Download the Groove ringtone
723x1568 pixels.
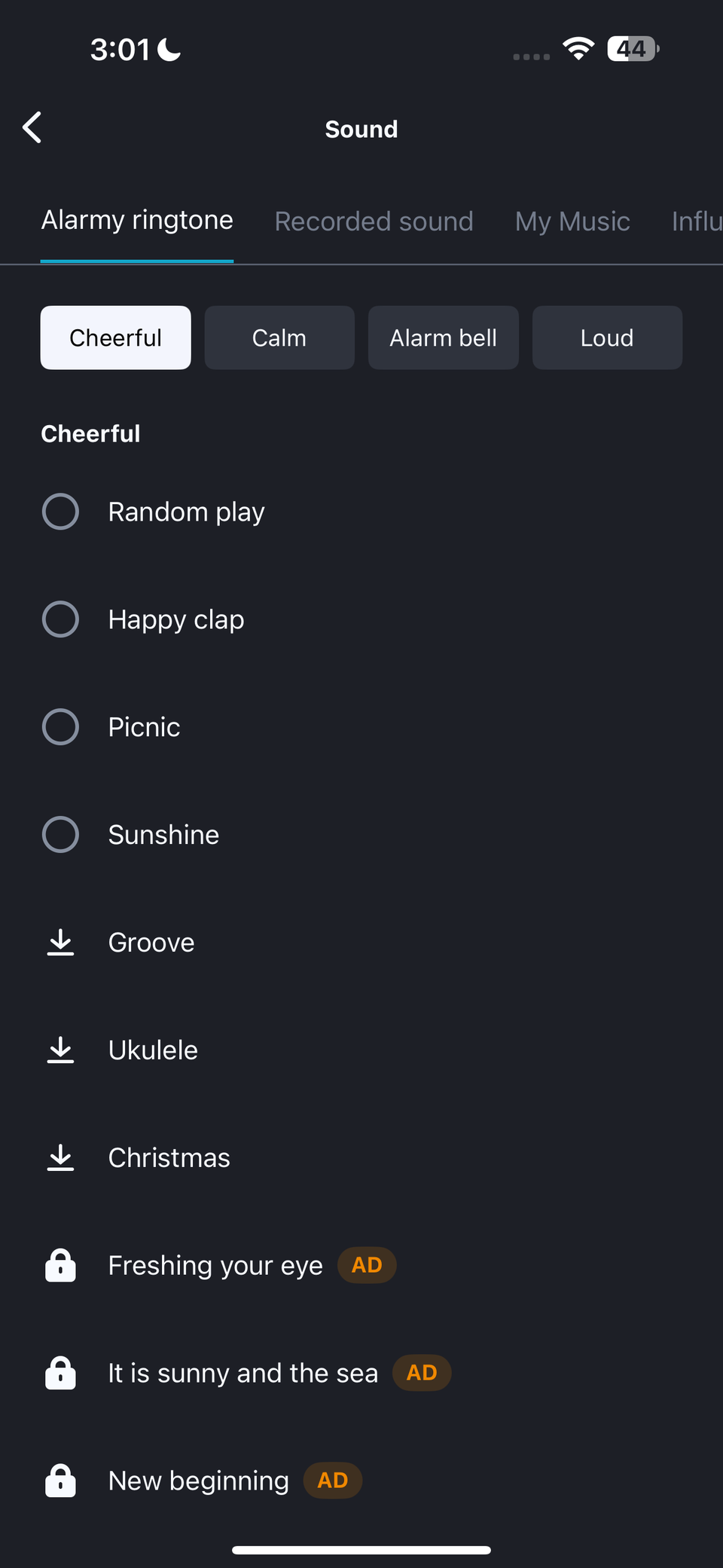(61, 943)
